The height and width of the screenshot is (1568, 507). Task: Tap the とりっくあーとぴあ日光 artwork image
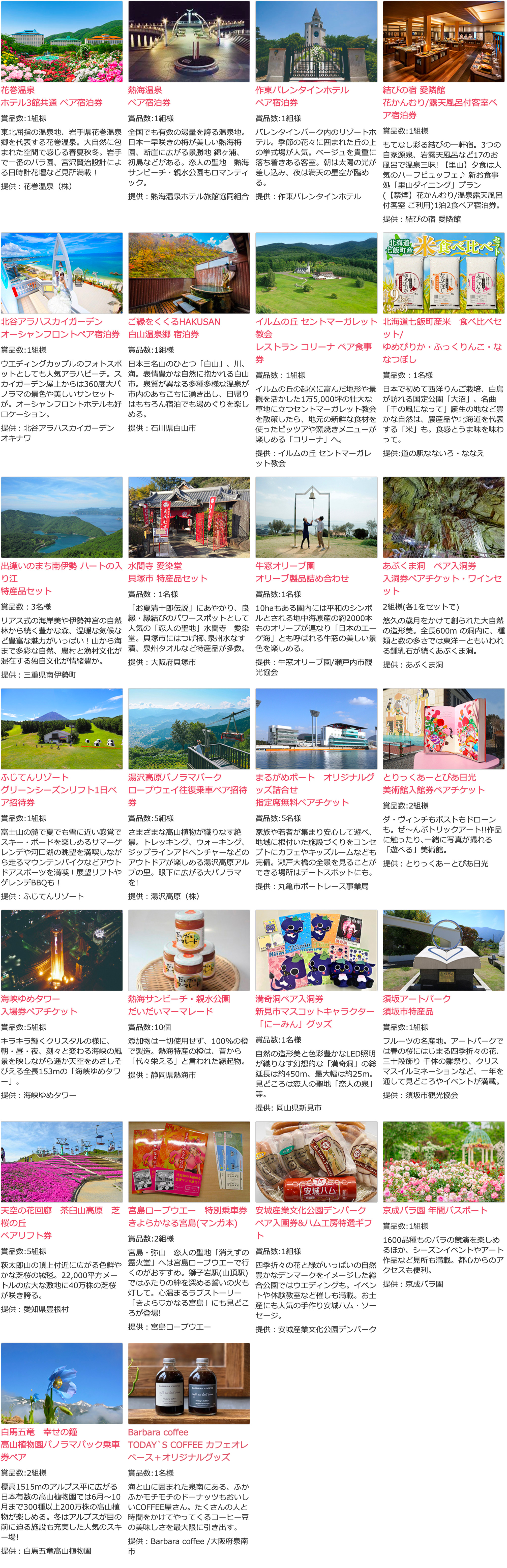pos(443,729)
